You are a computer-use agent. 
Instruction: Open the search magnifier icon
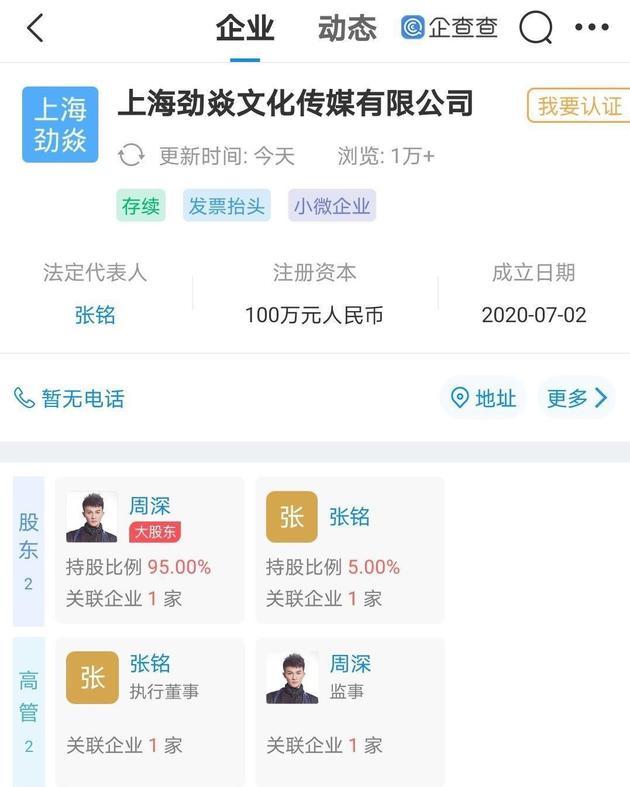536,28
